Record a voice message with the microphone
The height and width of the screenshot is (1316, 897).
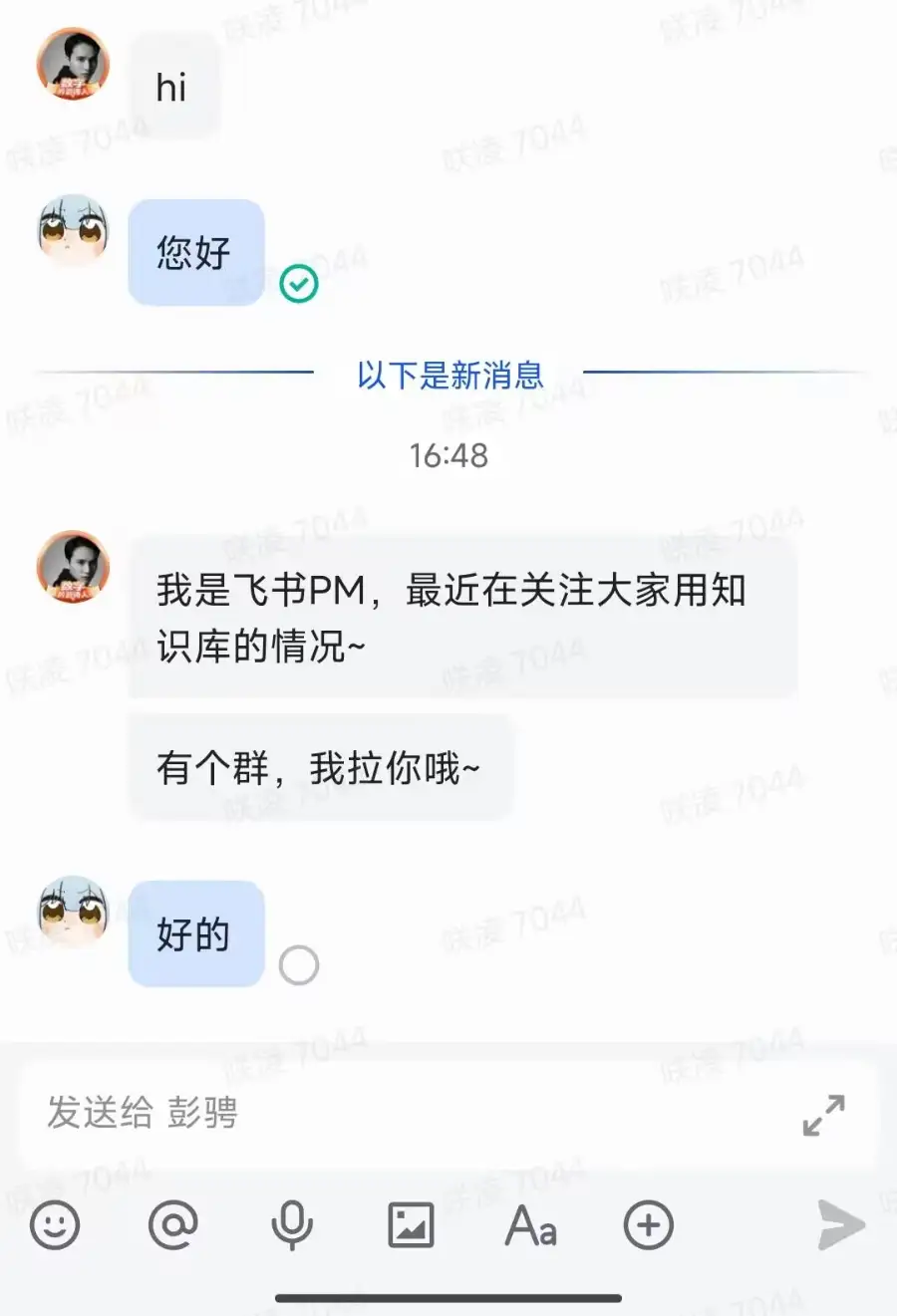tap(291, 1225)
